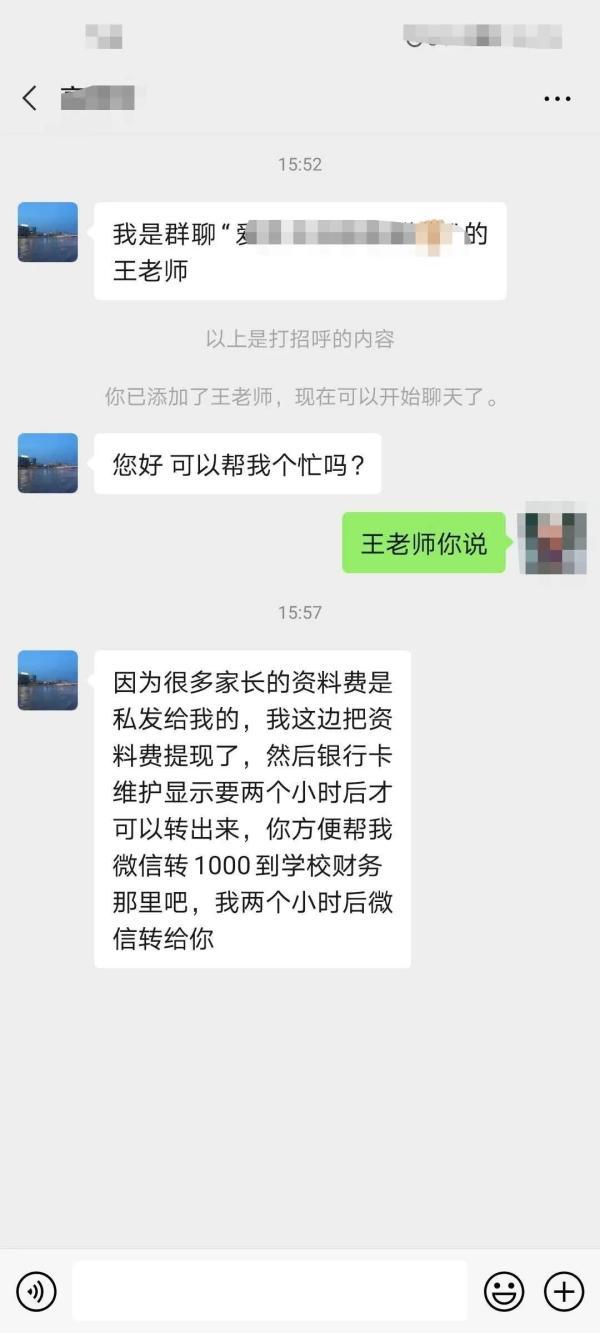Tap the message text field

269,1291
